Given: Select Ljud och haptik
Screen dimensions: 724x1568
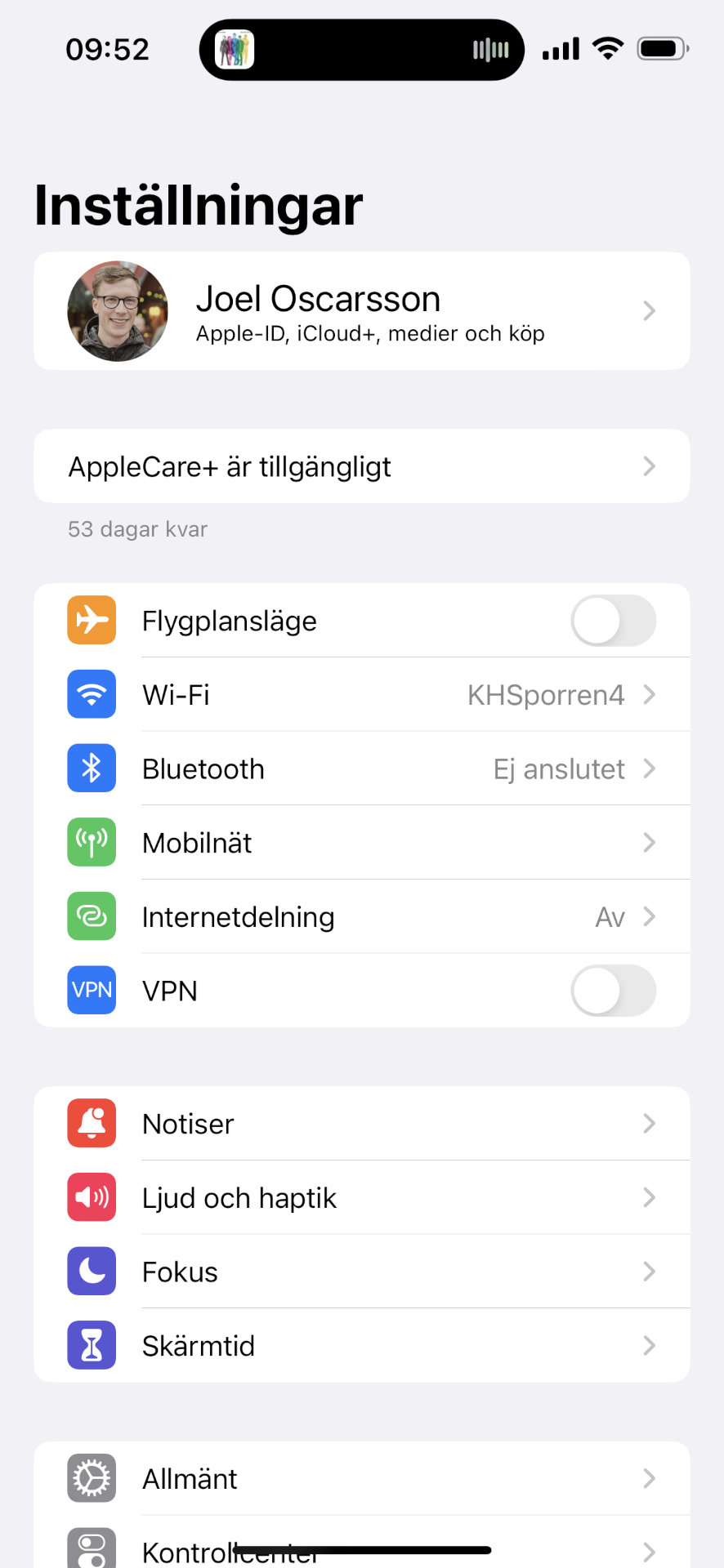Looking at the screenshot, I should (361, 1198).
